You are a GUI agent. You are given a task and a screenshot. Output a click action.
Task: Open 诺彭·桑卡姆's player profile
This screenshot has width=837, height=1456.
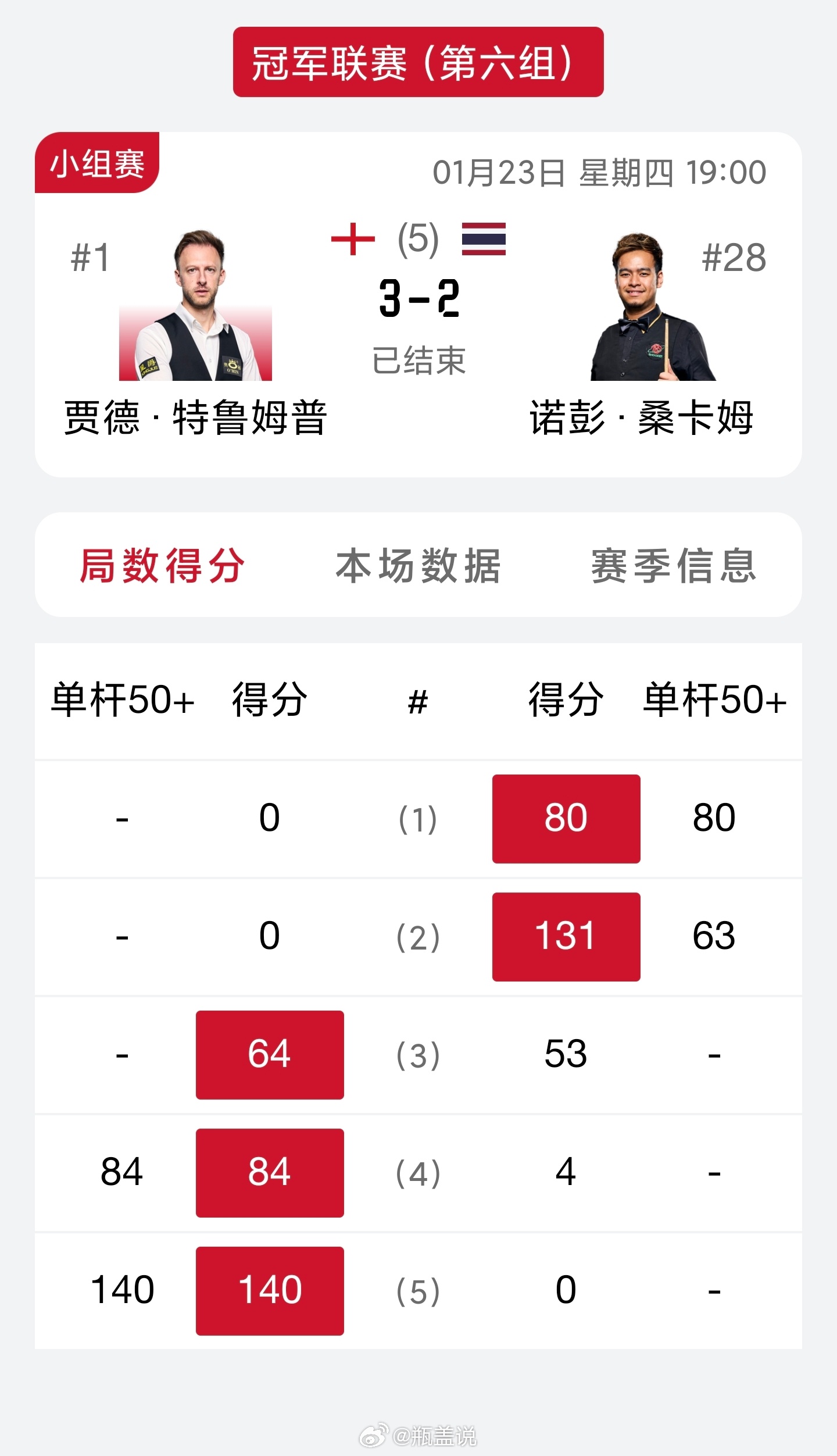(x=653, y=305)
